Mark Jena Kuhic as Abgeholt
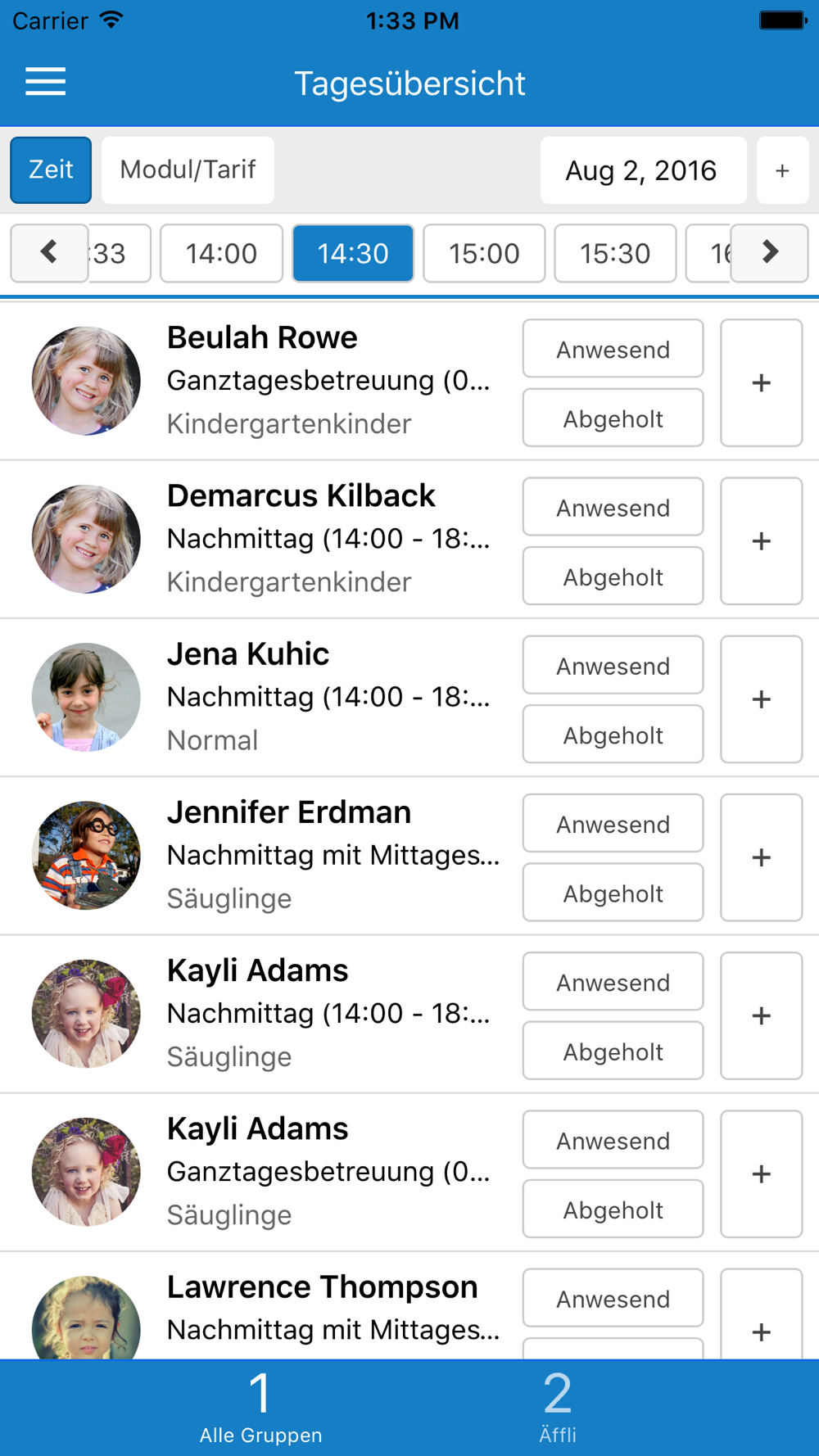The width and height of the screenshot is (819, 1456). [x=613, y=735]
